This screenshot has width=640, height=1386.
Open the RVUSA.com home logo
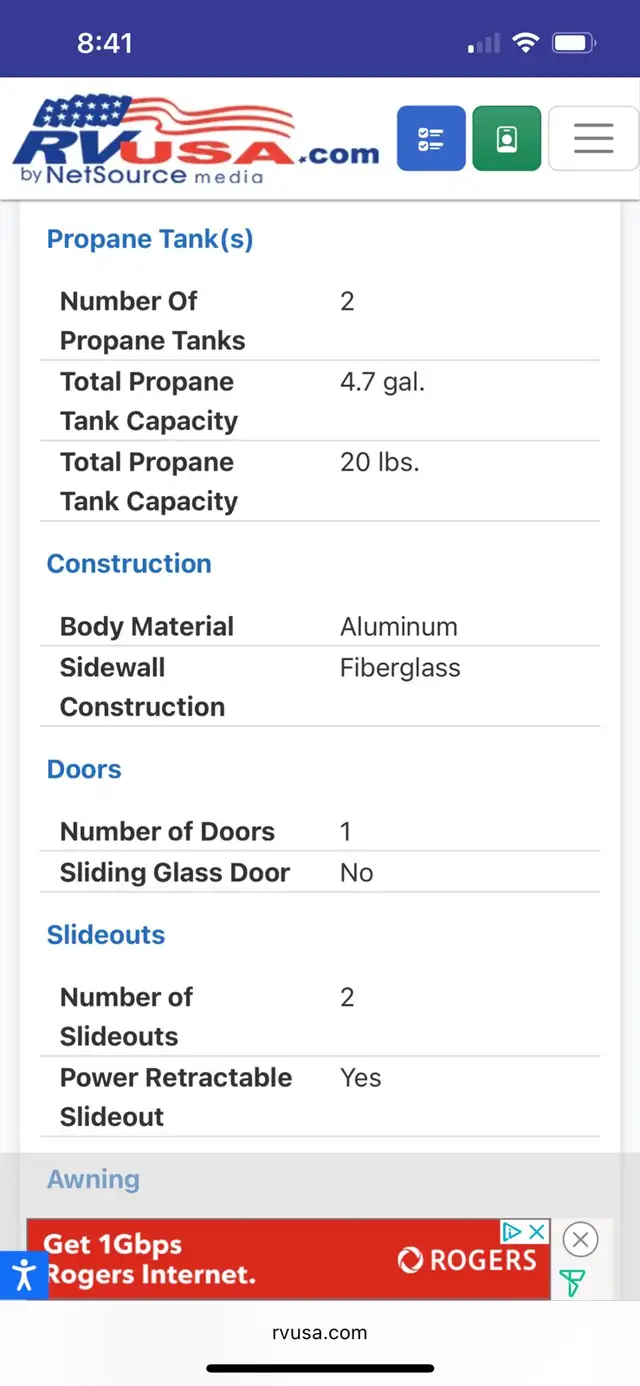[196, 140]
